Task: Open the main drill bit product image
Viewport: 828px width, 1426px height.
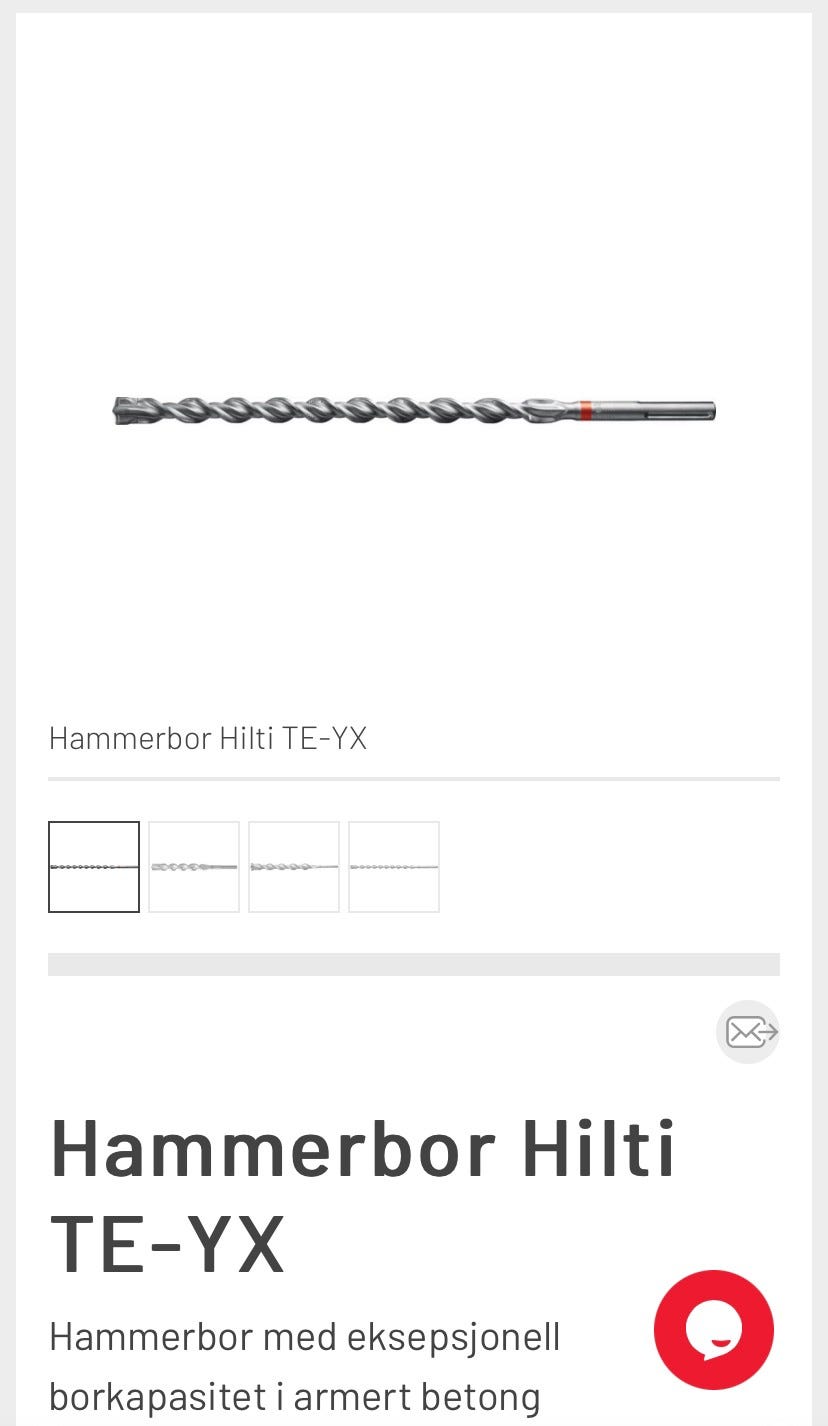Action: pos(414,410)
